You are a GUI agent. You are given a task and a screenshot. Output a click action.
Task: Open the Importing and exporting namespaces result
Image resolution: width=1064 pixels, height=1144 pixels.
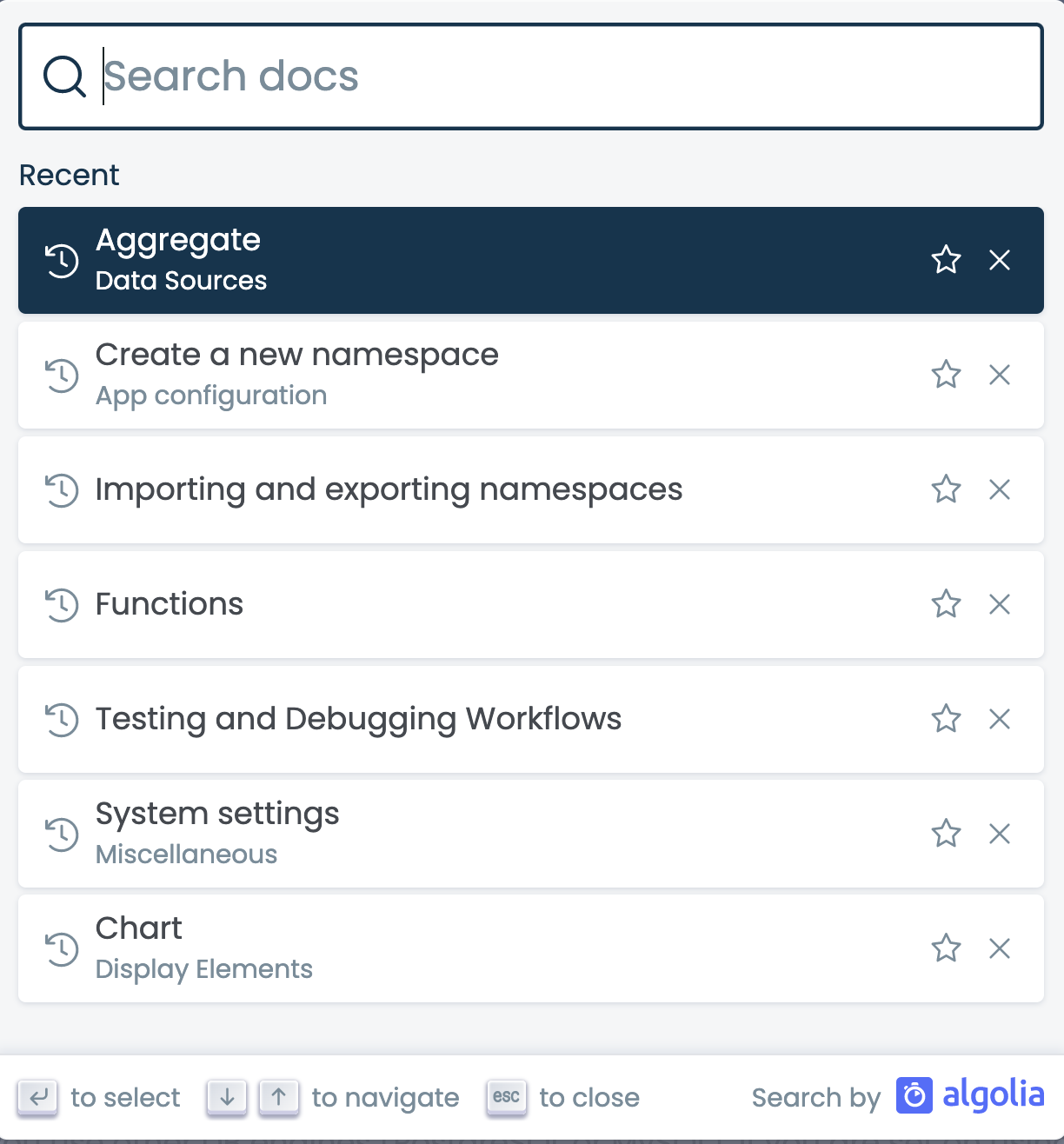pos(389,489)
